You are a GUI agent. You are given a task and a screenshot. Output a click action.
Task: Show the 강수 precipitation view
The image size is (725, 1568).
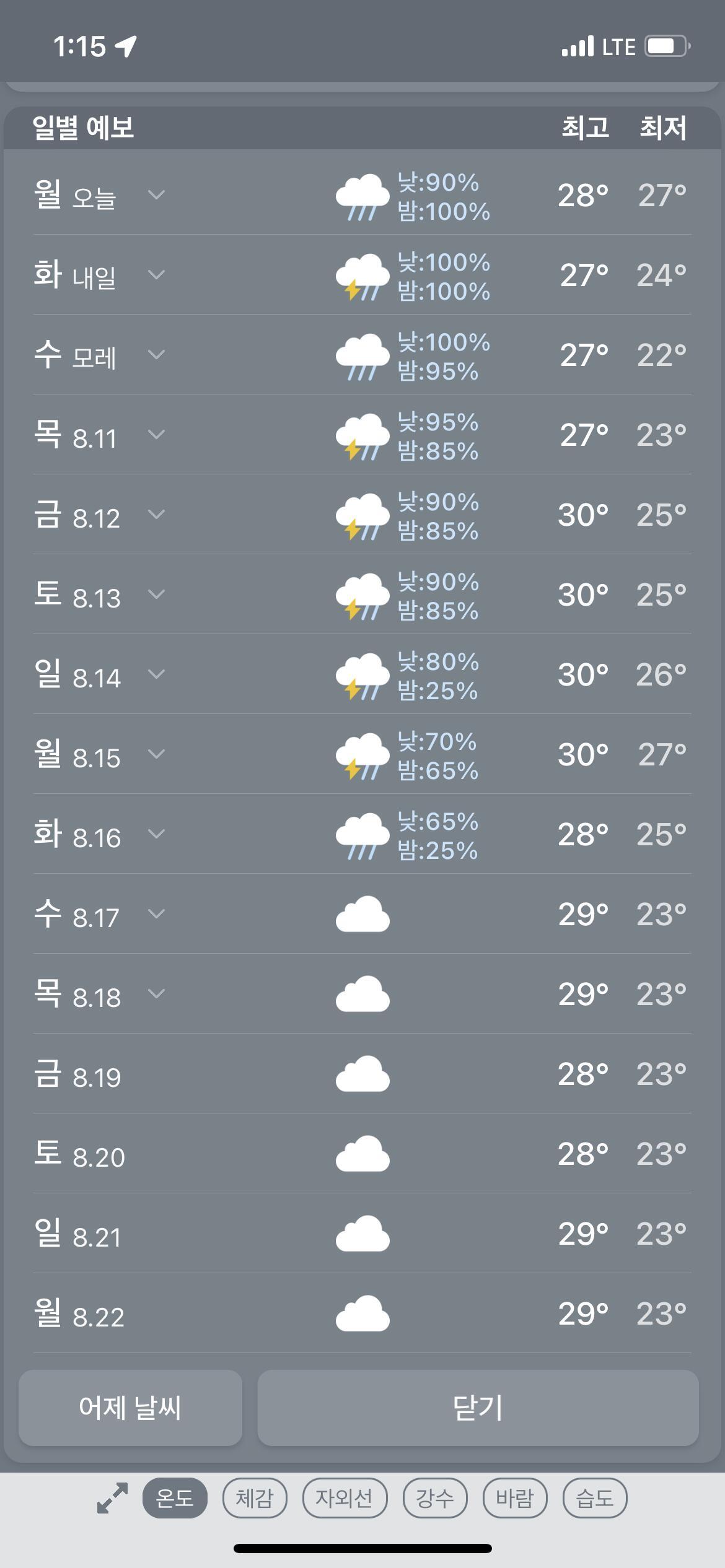(x=434, y=1499)
